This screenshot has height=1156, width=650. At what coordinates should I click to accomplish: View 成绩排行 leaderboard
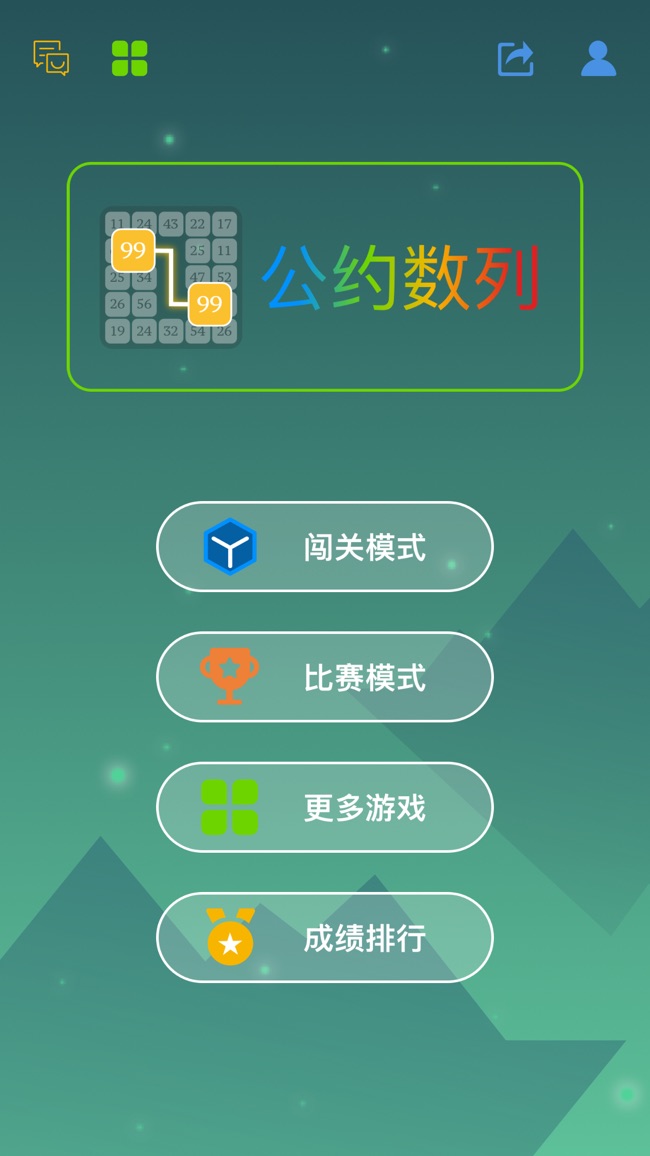tap(325, 937)
